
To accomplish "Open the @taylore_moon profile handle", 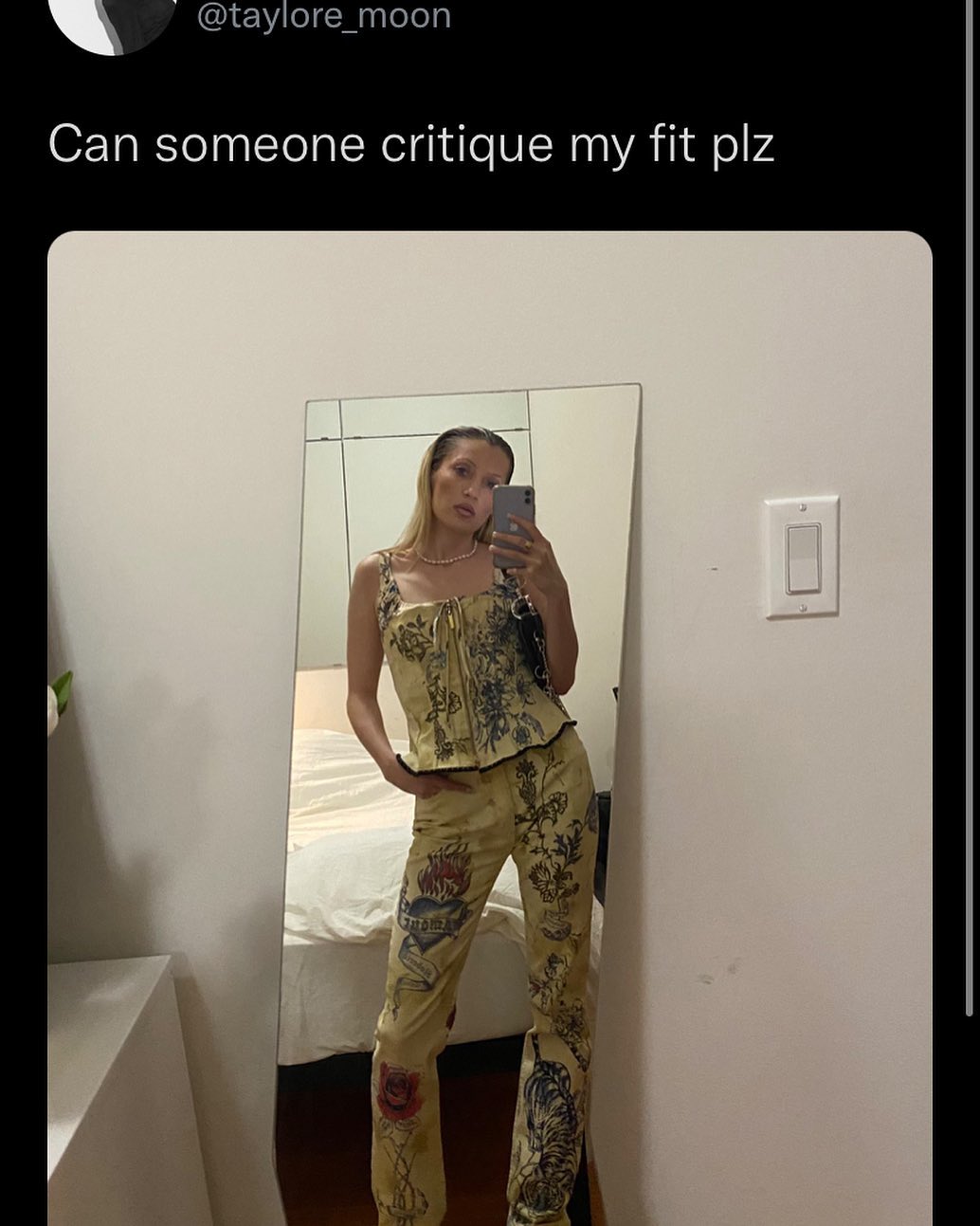I will [x=323, y=16].
